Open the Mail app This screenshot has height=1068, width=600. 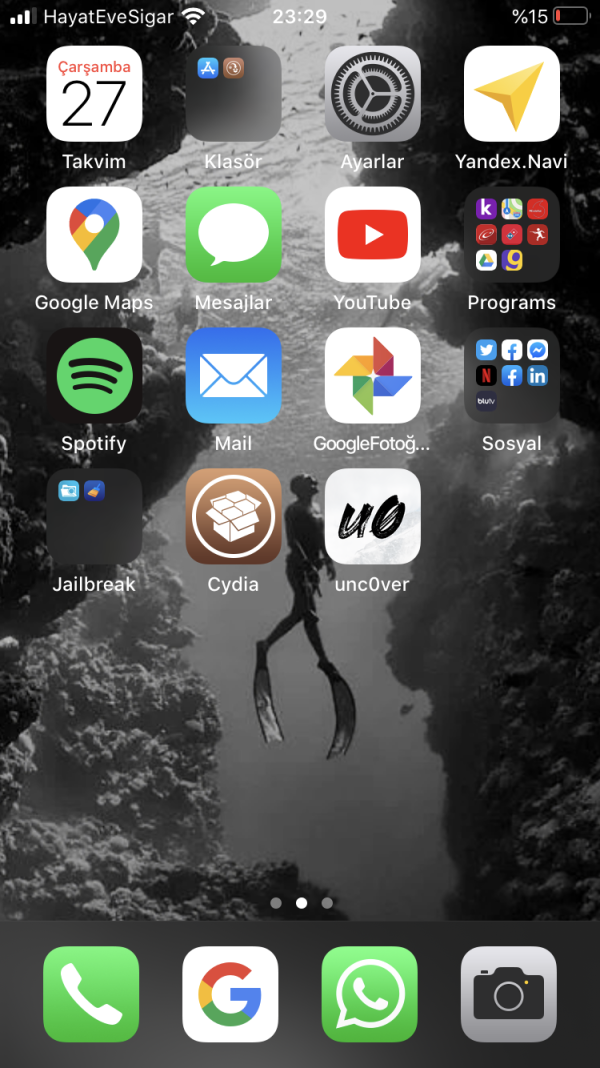(x=233, y=376)
